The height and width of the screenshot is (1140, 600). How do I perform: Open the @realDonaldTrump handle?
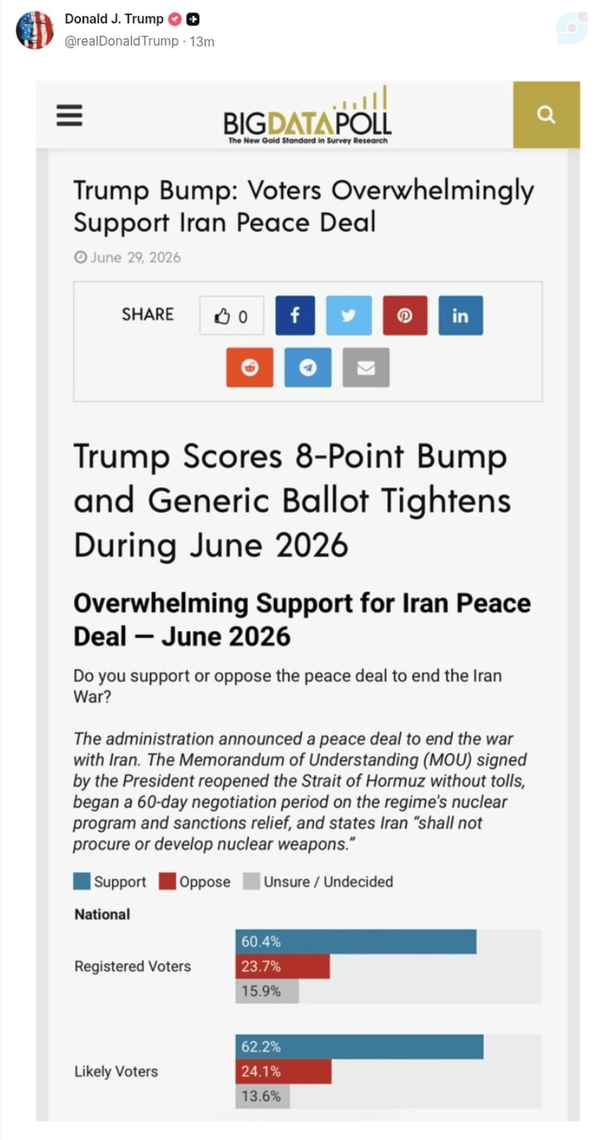click(121, 41)
